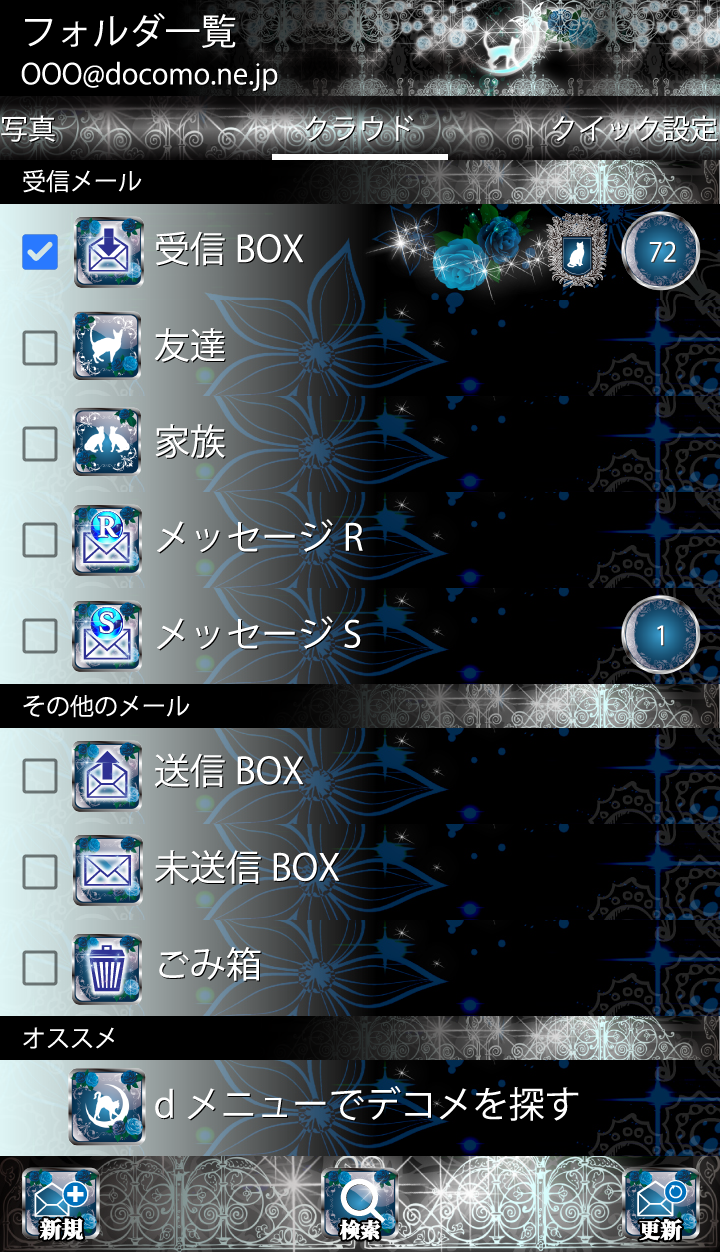Refresh mail with 更新 button
720x1252 pixels.
click(x=660, y=1205)
